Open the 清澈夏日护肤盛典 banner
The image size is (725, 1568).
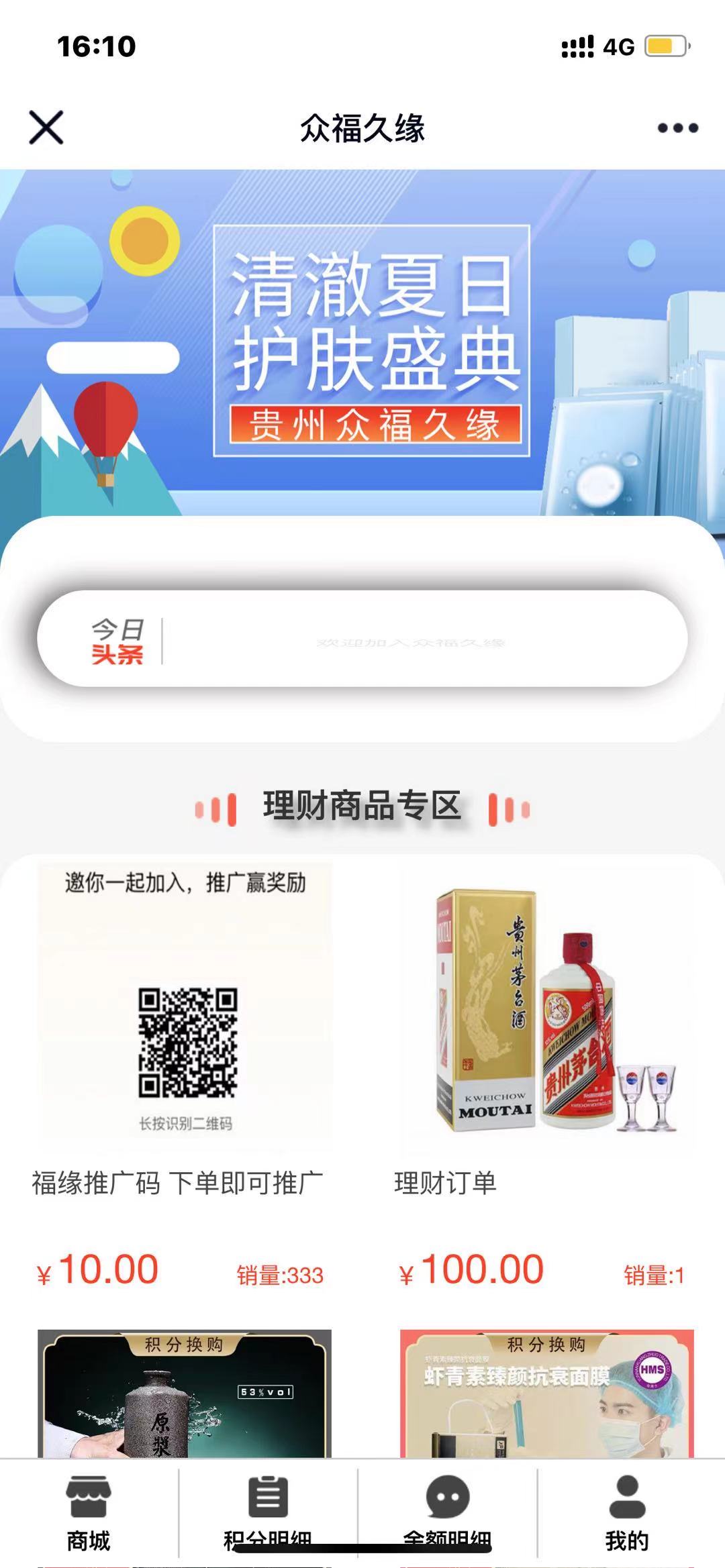(362, 342)
